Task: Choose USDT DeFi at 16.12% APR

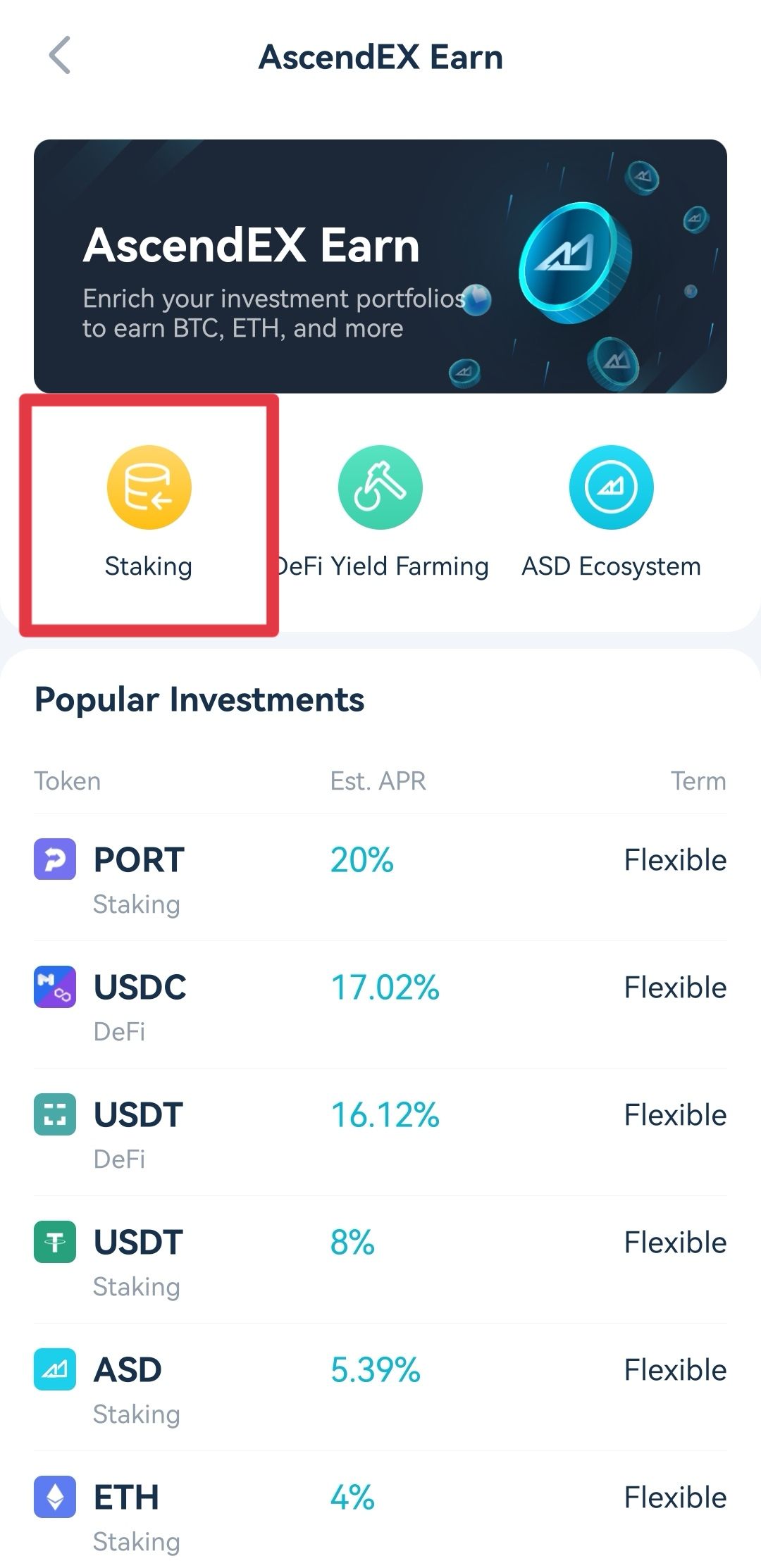Action: coord(380,1133)
